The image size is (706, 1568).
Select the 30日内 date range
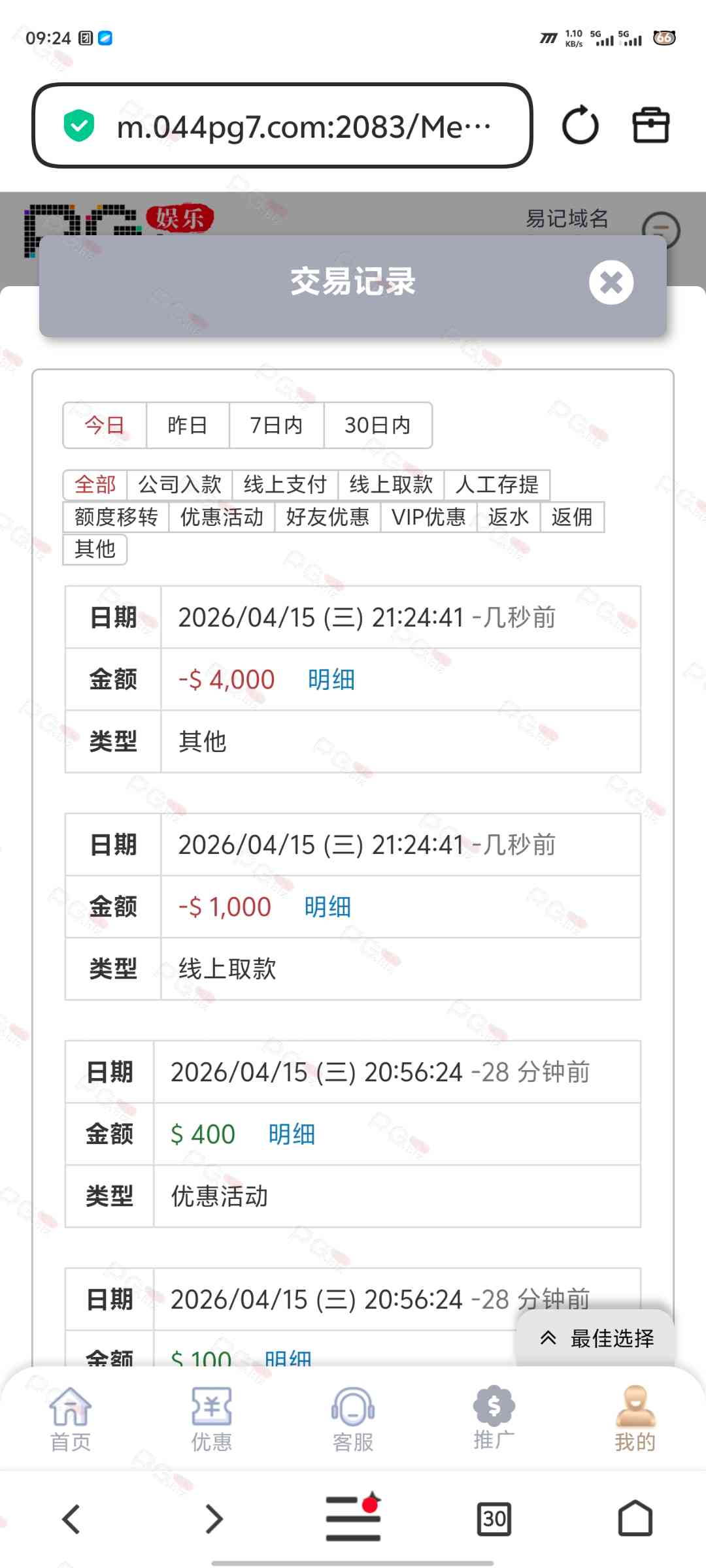point(377,425)
